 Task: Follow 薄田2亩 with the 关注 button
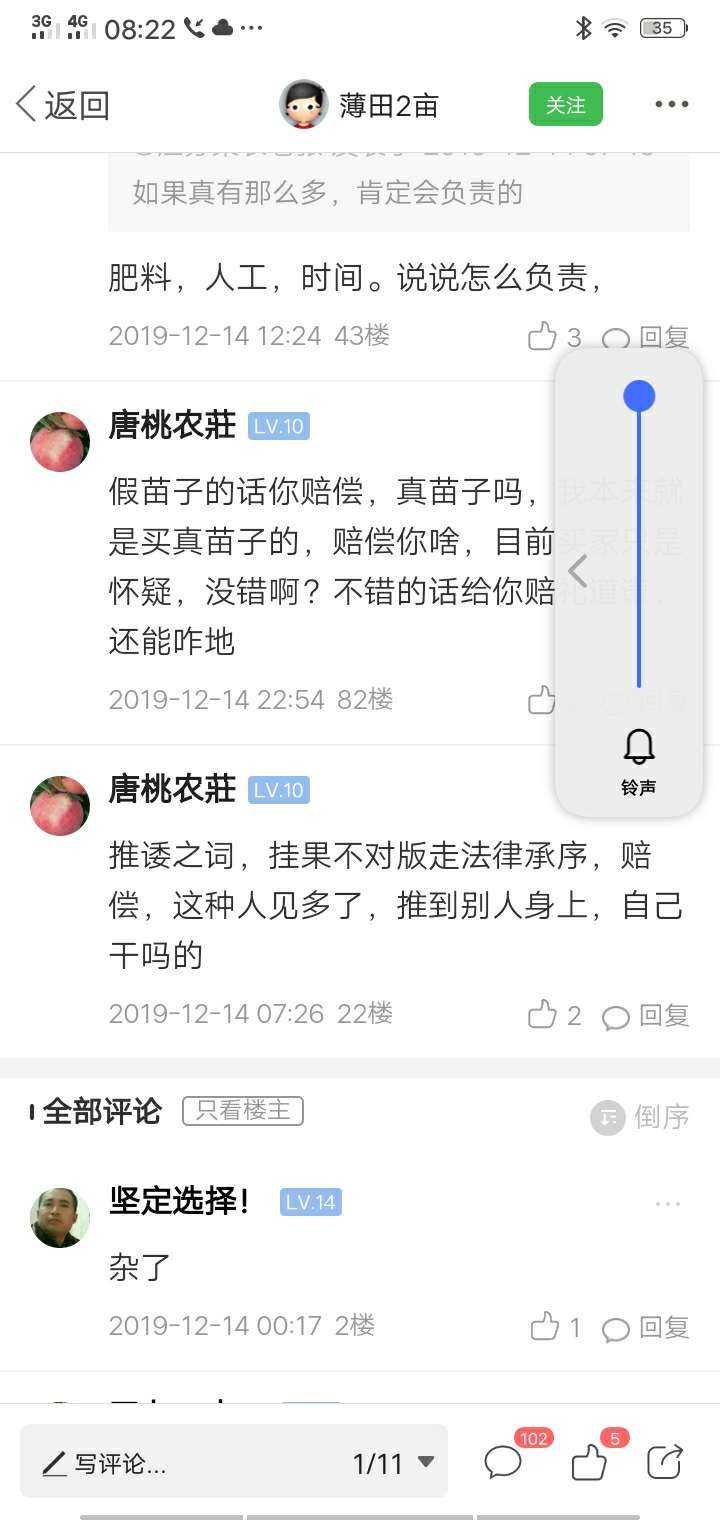[x=565, y=104]
